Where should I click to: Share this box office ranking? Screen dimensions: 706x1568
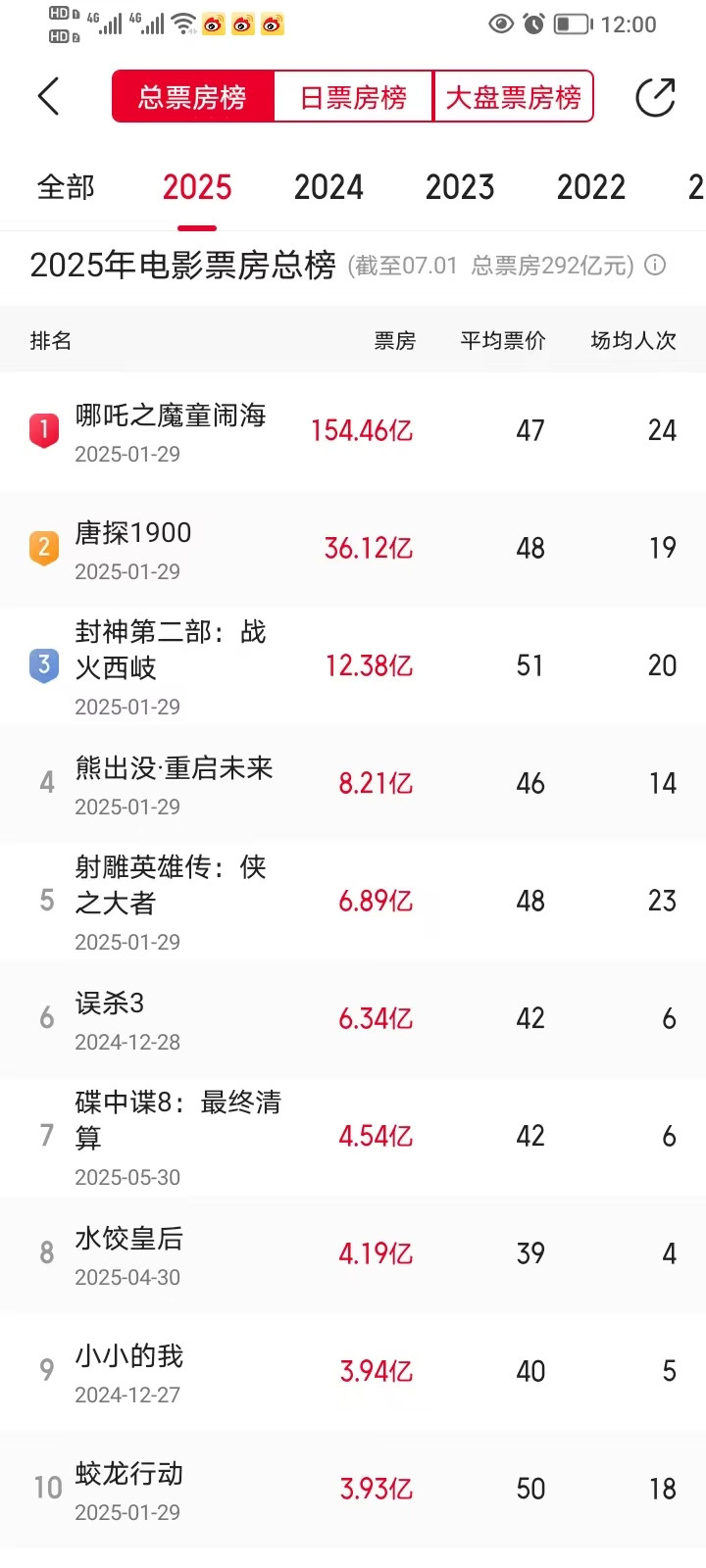(x=655, y=96)
